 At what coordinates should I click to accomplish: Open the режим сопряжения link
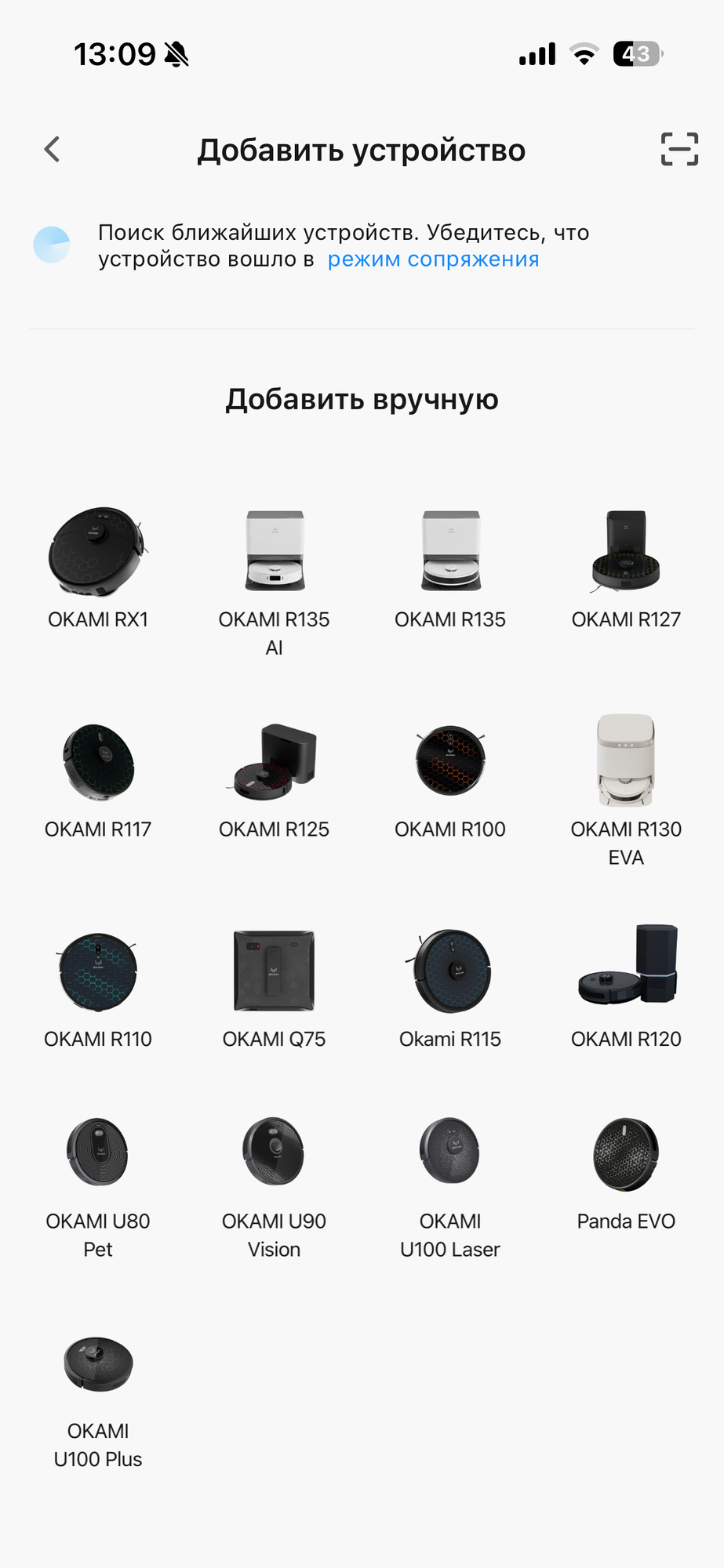[433, 260]
